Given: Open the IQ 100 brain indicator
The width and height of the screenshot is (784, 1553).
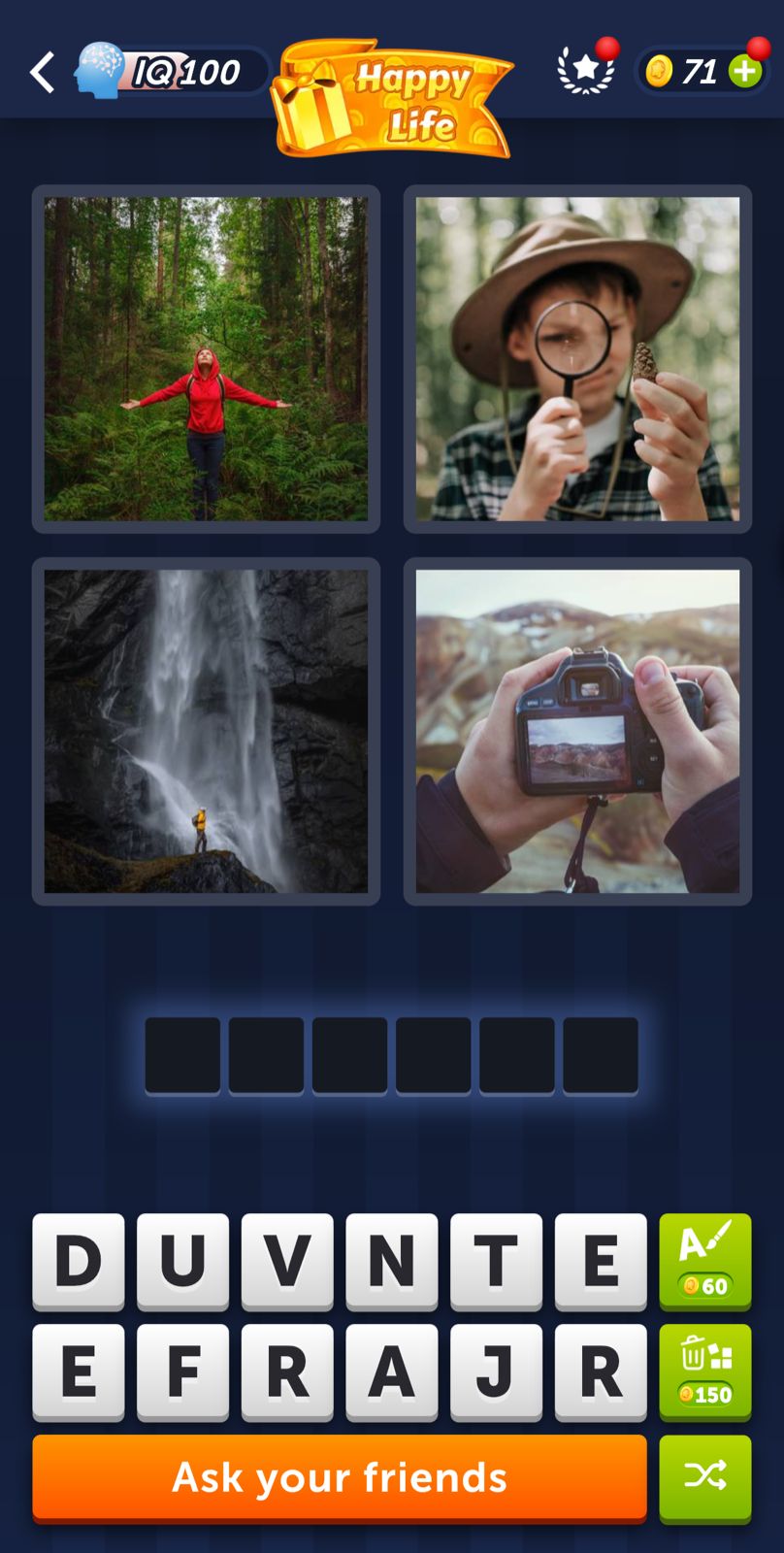Looking at the screenshot, I should coord(171,71).
